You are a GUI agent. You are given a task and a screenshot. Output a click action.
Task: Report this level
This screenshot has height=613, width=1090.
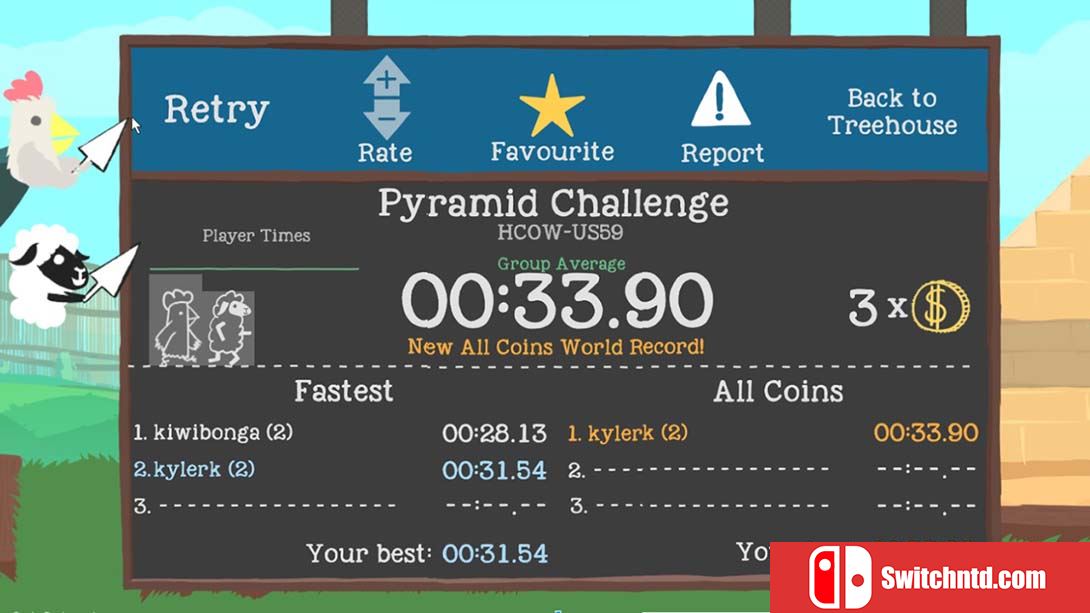click(x=721, y=102)
